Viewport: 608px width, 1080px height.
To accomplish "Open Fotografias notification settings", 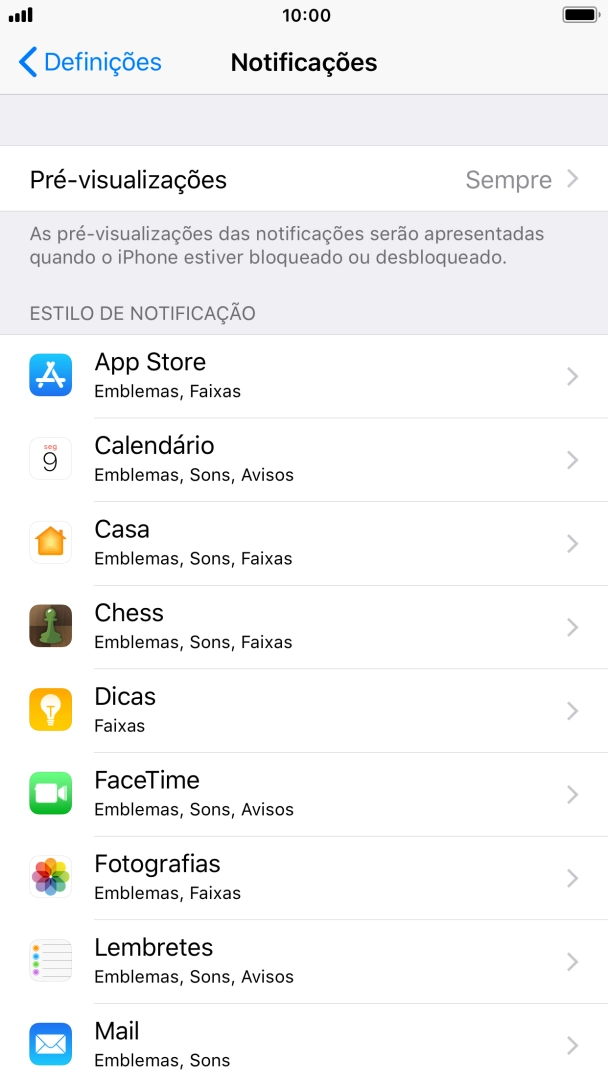I will (x=304, y=877).
